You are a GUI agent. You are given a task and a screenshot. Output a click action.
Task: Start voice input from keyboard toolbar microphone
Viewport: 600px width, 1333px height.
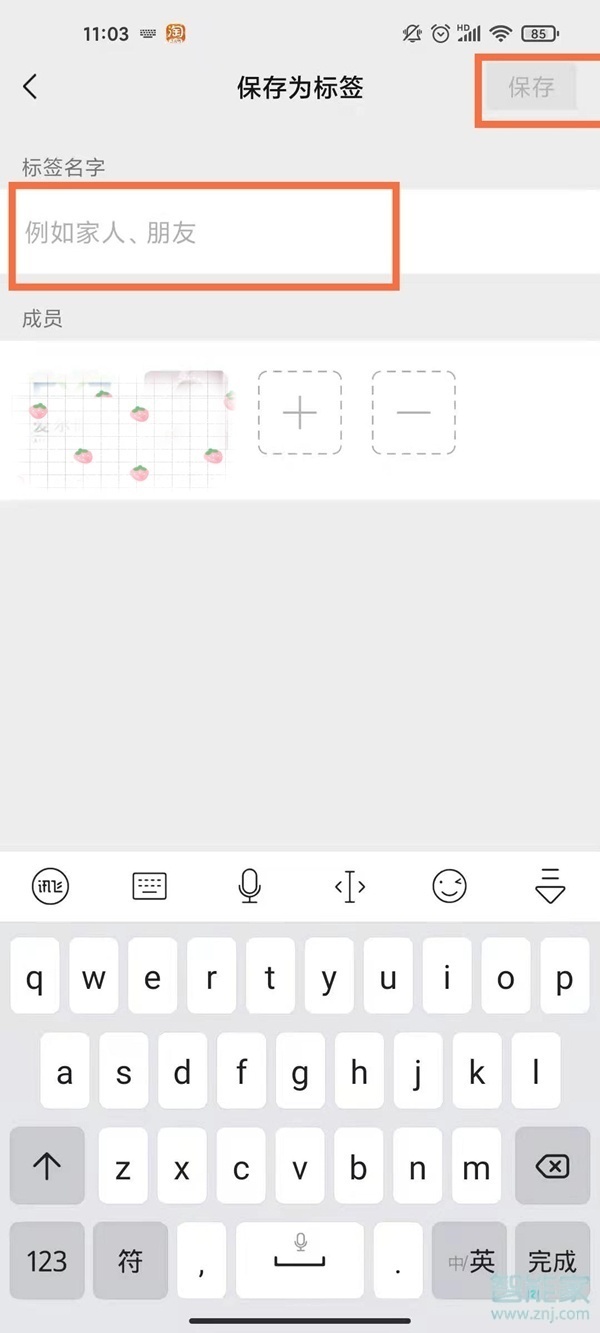[250, 886]
